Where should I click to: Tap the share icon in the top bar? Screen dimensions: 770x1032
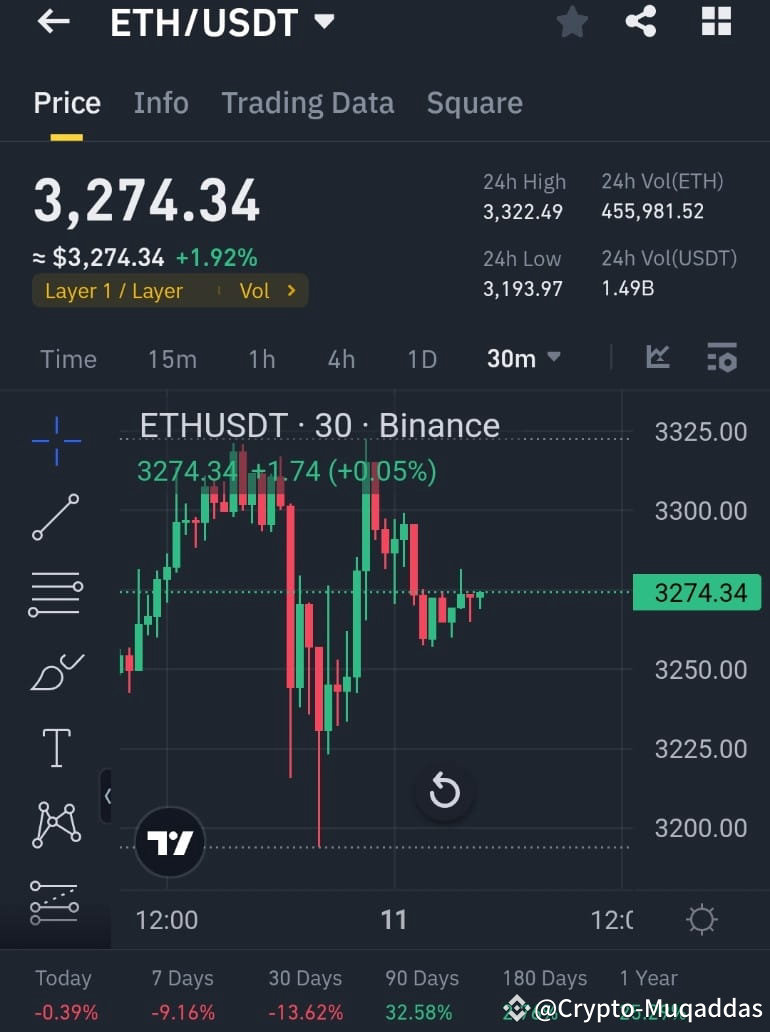click(x=640, y=22)
